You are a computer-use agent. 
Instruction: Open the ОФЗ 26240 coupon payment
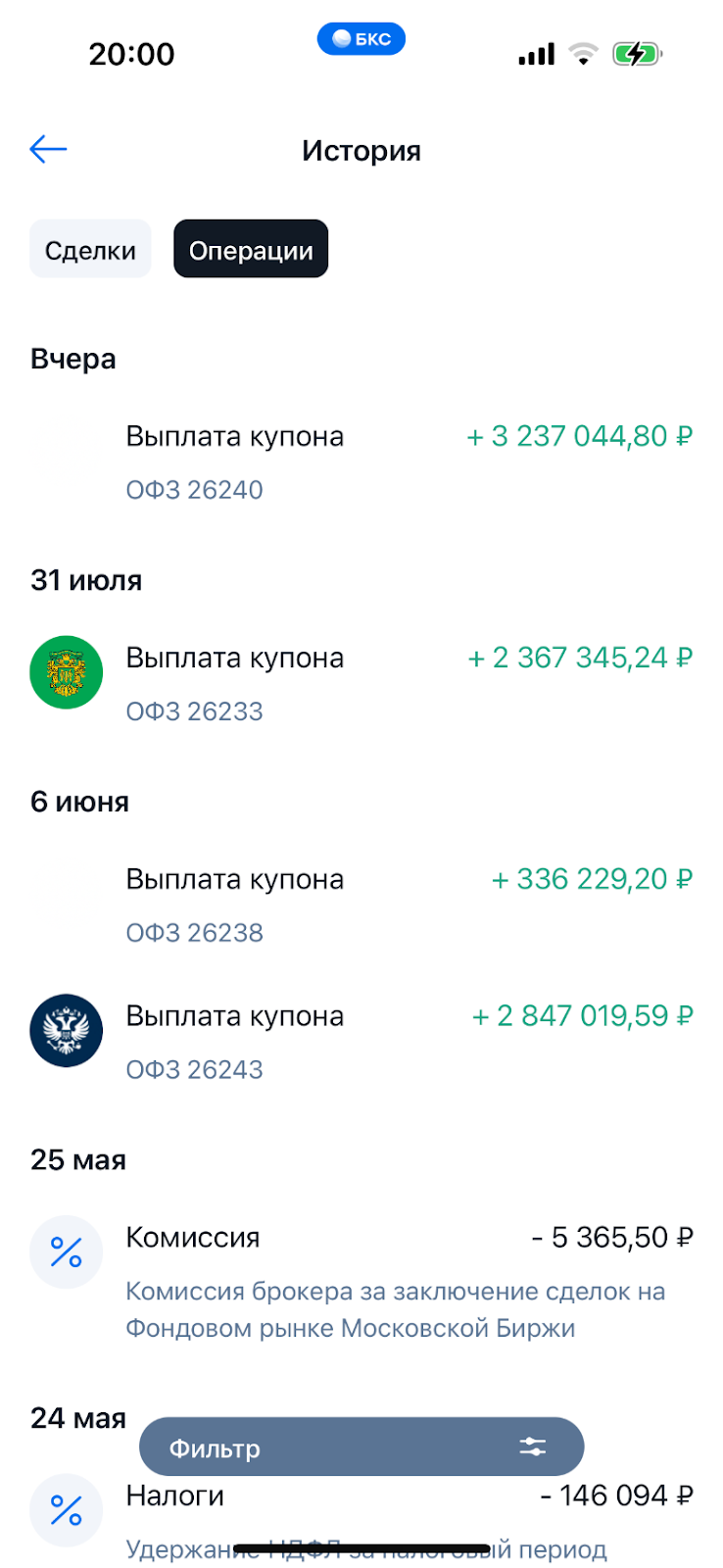tap(361, 462)
